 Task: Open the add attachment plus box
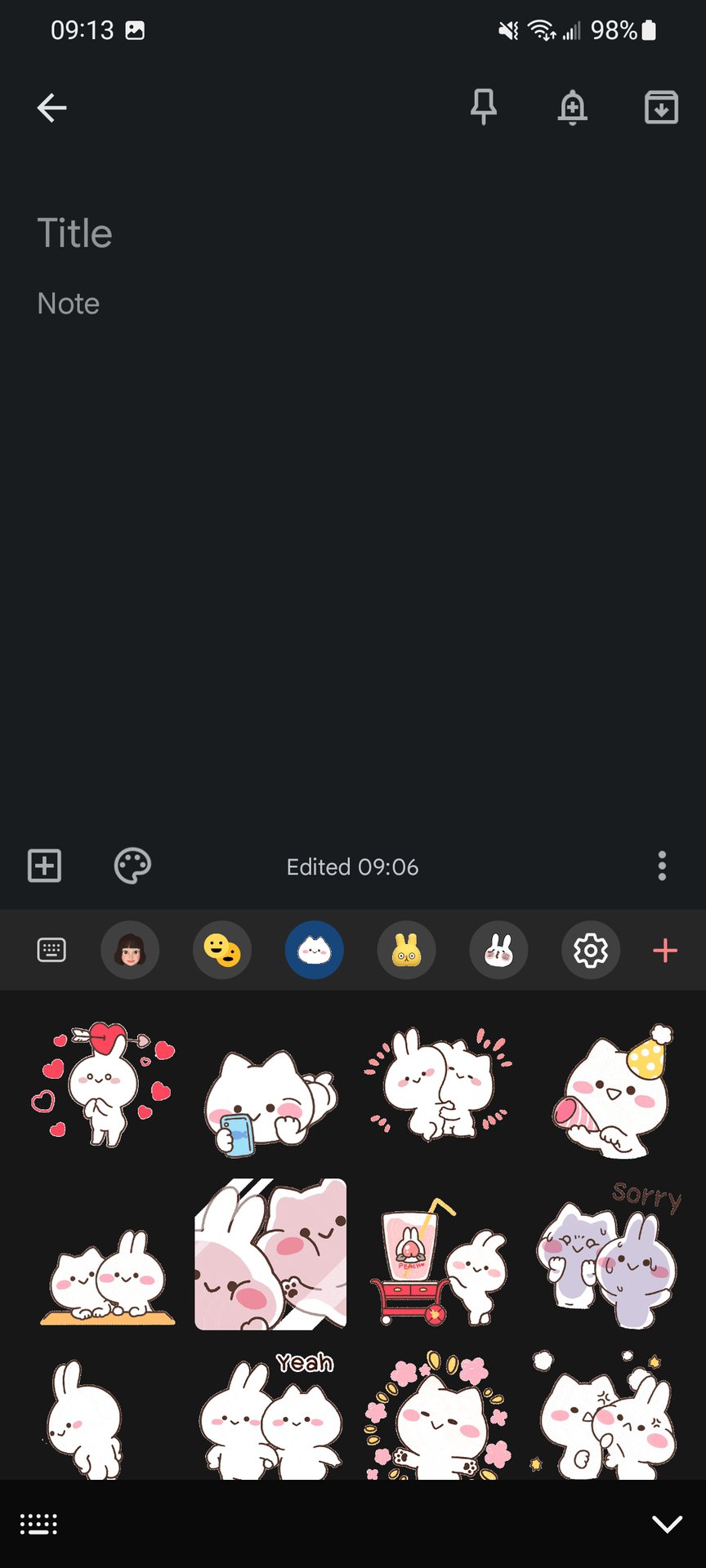click(x=45, y=866)
